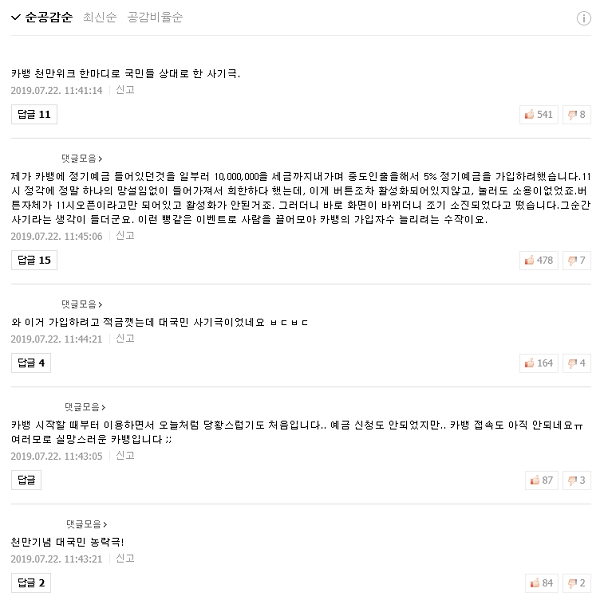600x600 pixels.
Task: Report the 11:43:21 comment via 신고
Action: coord(124,558)
